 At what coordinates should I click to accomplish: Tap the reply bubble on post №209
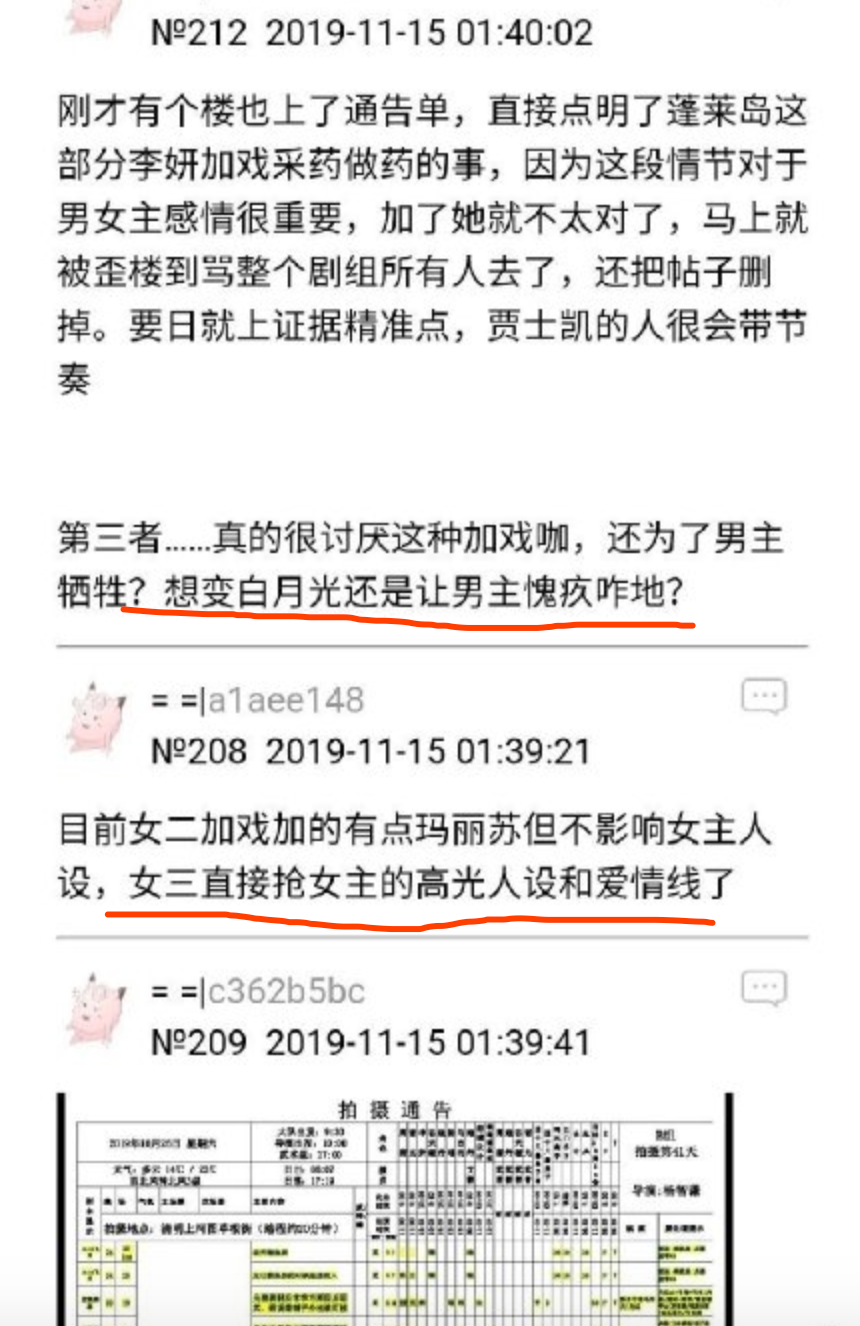click(764, 988)
